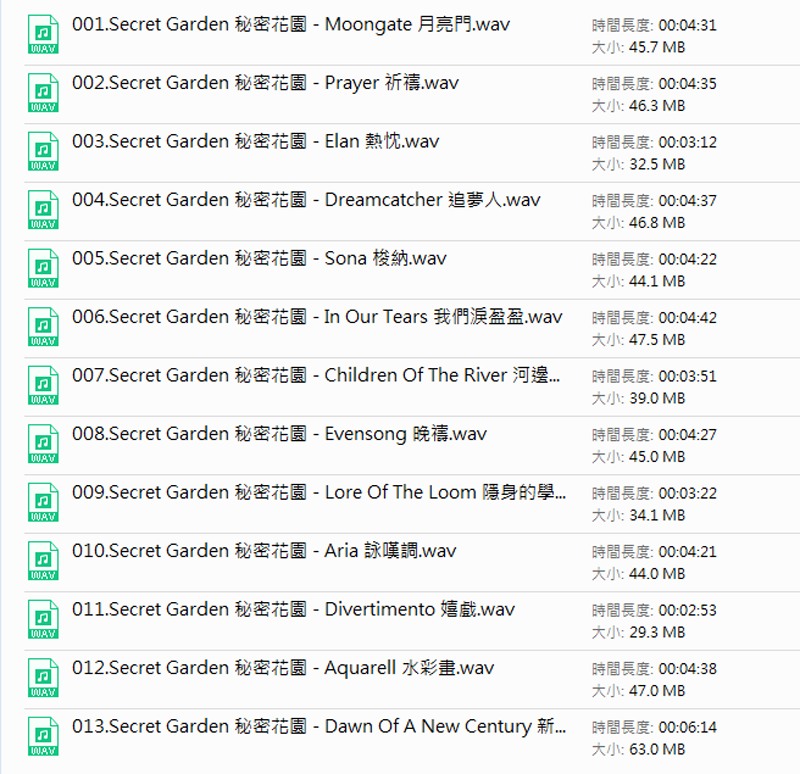
Task: Select In Our Tears 我們淚盈盈 track
Action: click(x=317, y=317)
